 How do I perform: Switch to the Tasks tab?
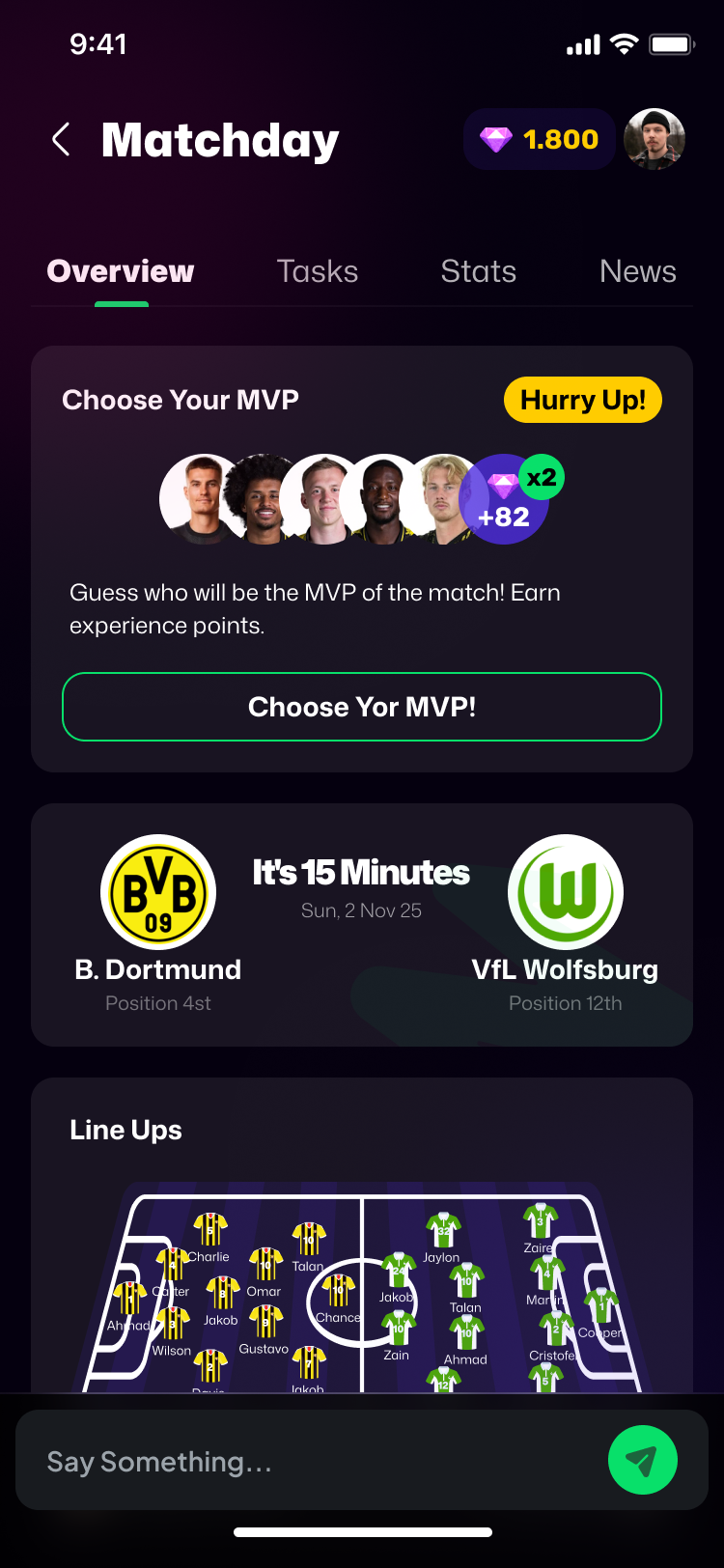(317, 271)
